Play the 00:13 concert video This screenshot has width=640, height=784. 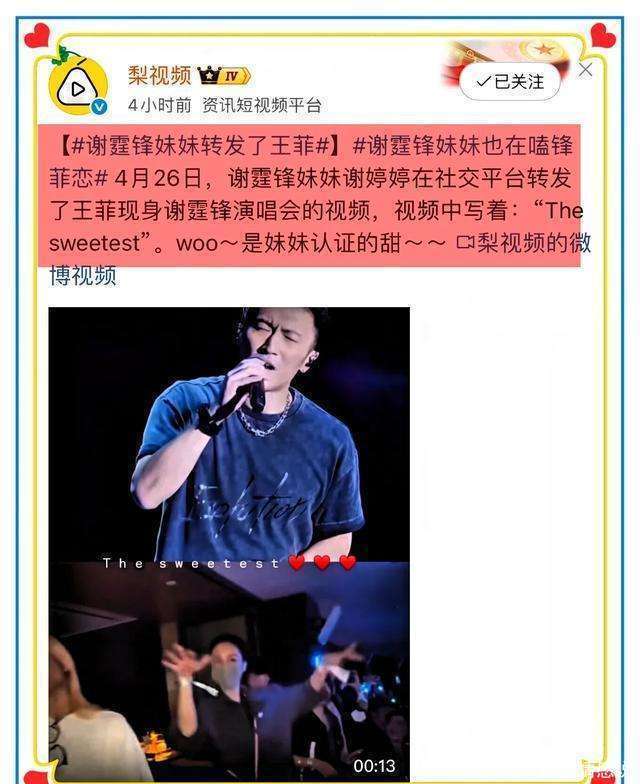point(229,544)
